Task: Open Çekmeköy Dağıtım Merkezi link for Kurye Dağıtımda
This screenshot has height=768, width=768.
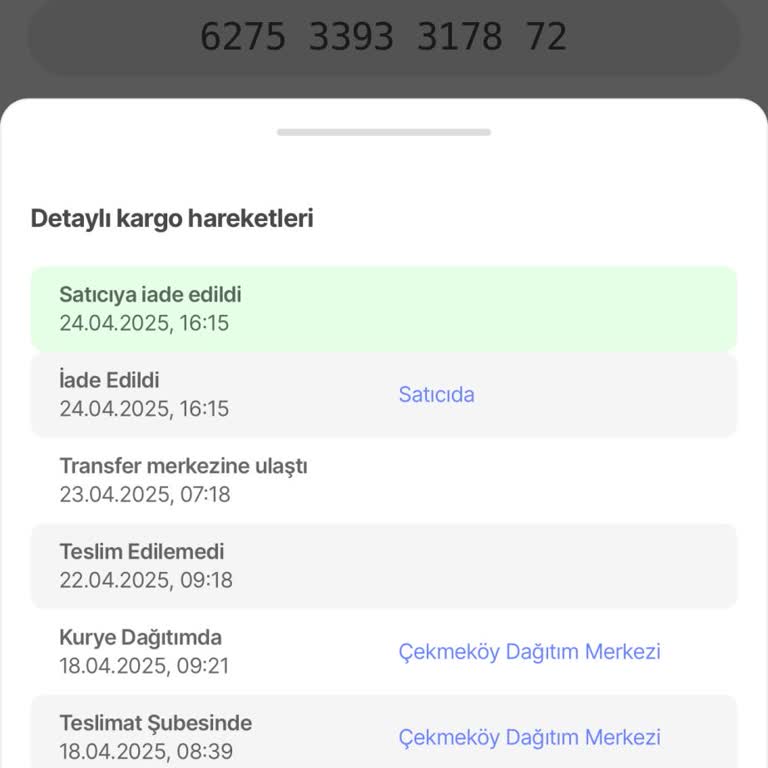Action: coord(529,652)
